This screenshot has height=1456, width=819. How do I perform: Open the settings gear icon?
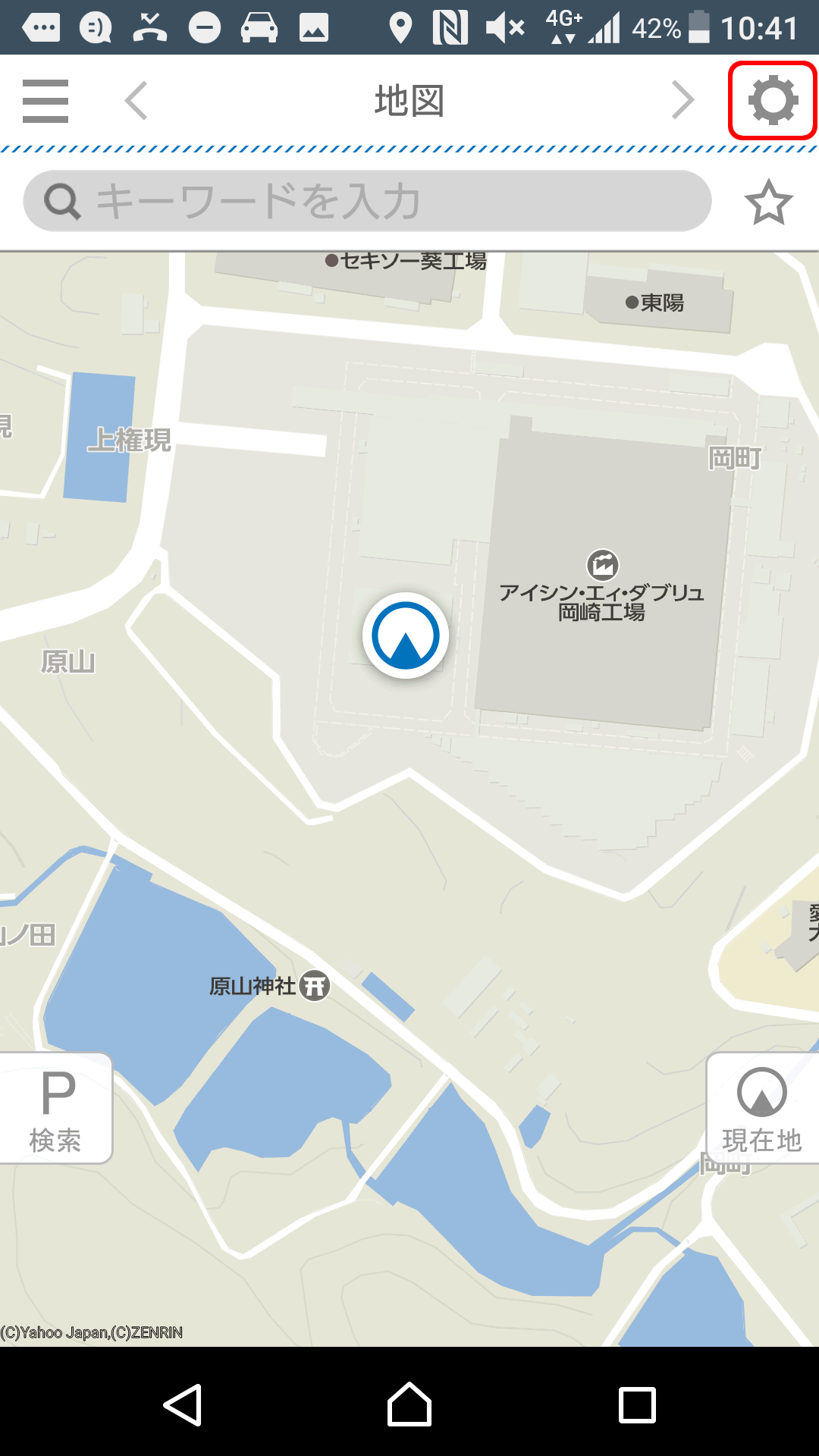point(773,101)
